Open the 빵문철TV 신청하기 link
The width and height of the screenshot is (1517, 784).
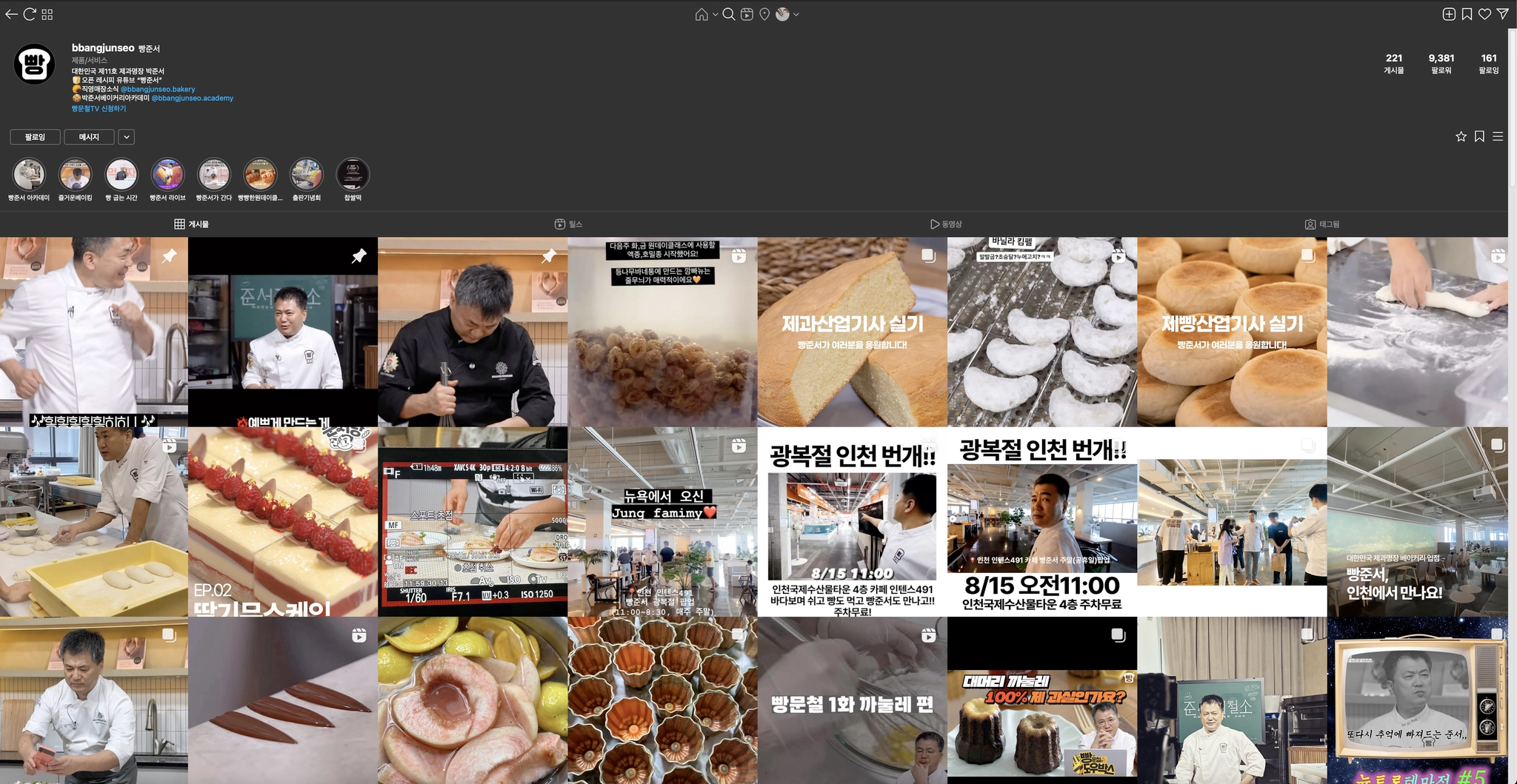pyautogui.click(x=99, y=109)
